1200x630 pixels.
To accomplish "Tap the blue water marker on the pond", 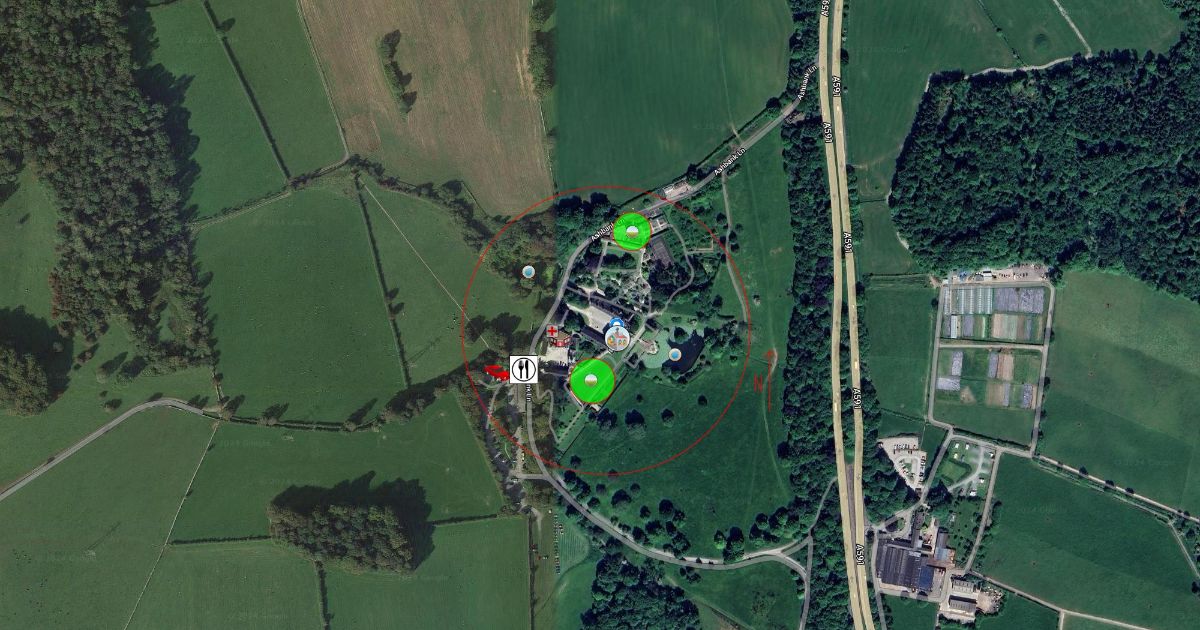I will pyautogui.click(x=675, y=354).
